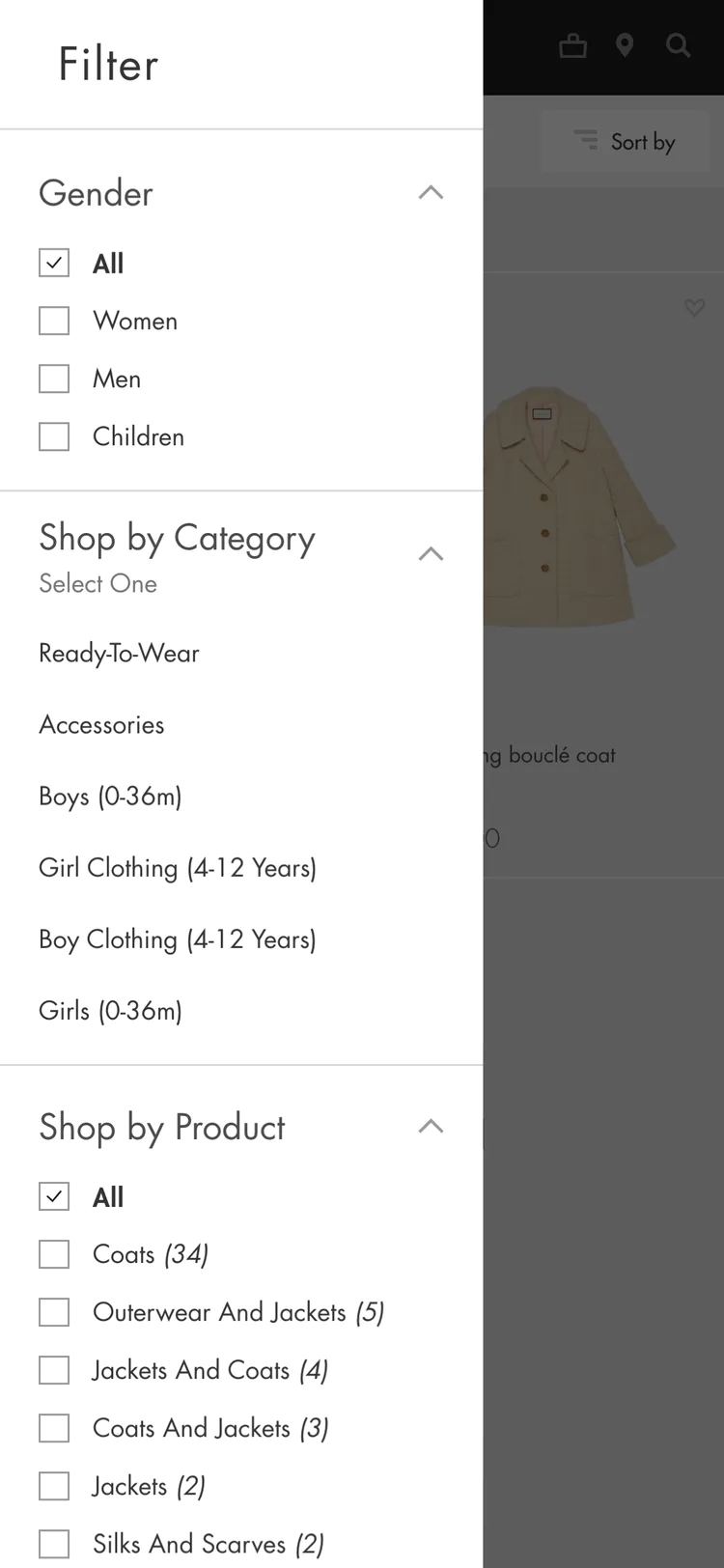Select the Men gender filter
The image size is (724, 1568).
pyautogui.click(x=54, y=378)
